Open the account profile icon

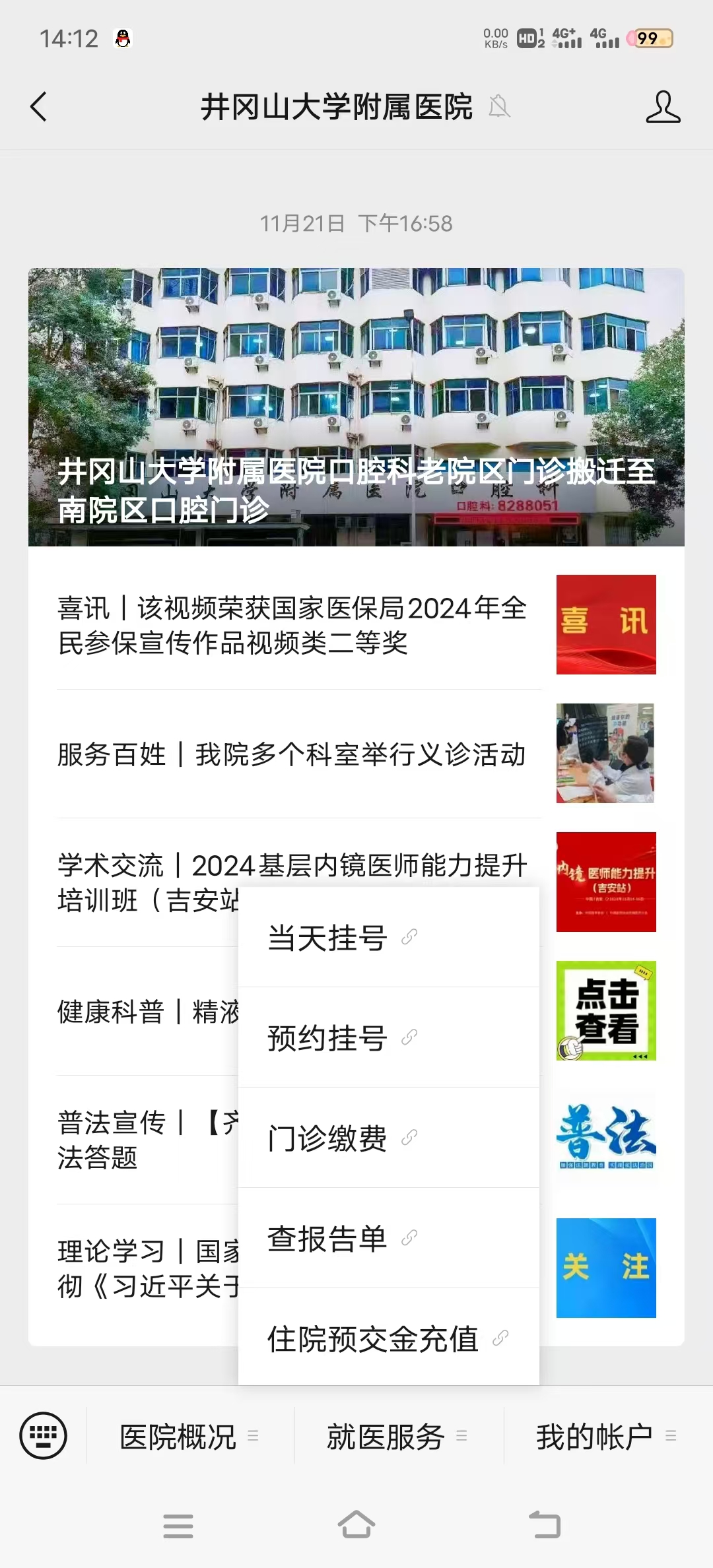coord(662,107)
